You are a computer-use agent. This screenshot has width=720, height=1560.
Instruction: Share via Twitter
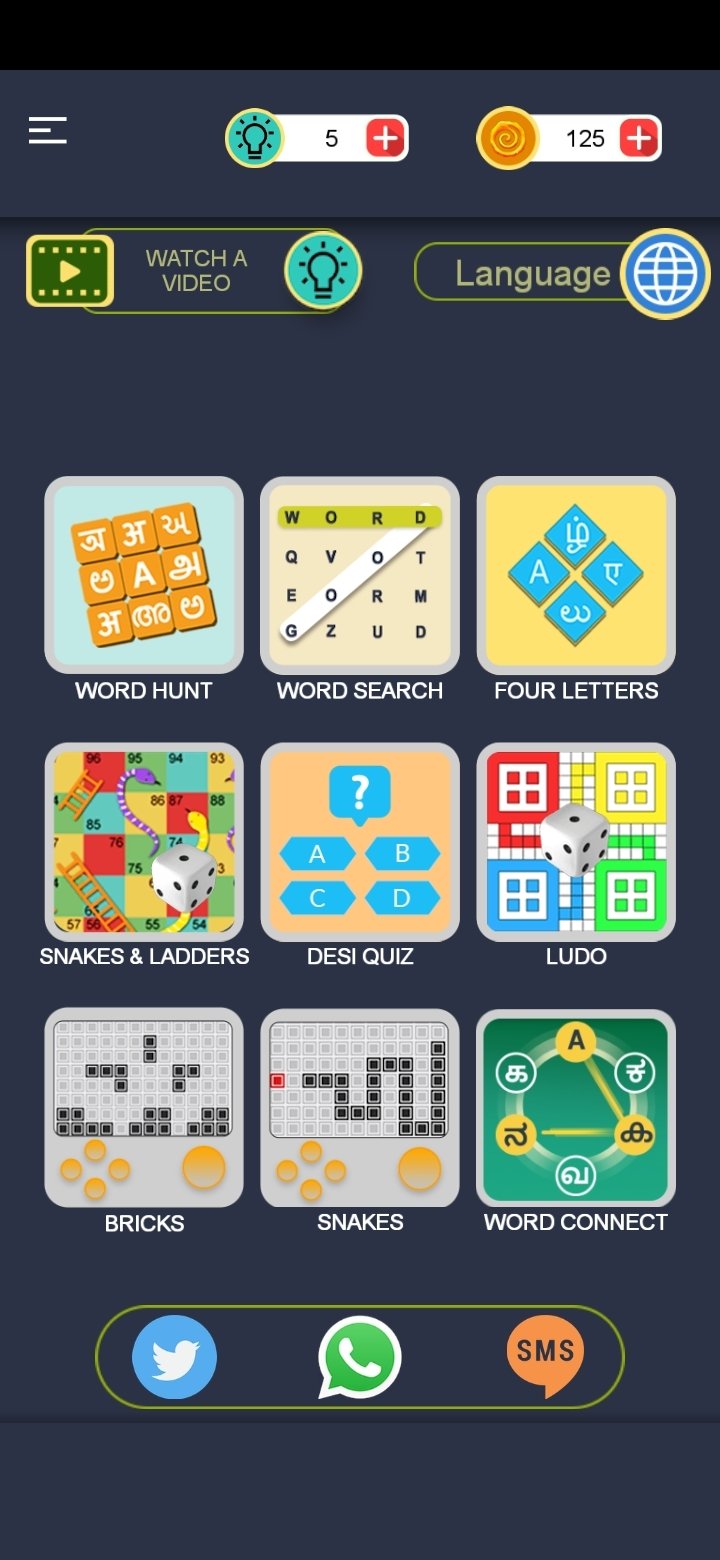click(x=174, y=1357)
